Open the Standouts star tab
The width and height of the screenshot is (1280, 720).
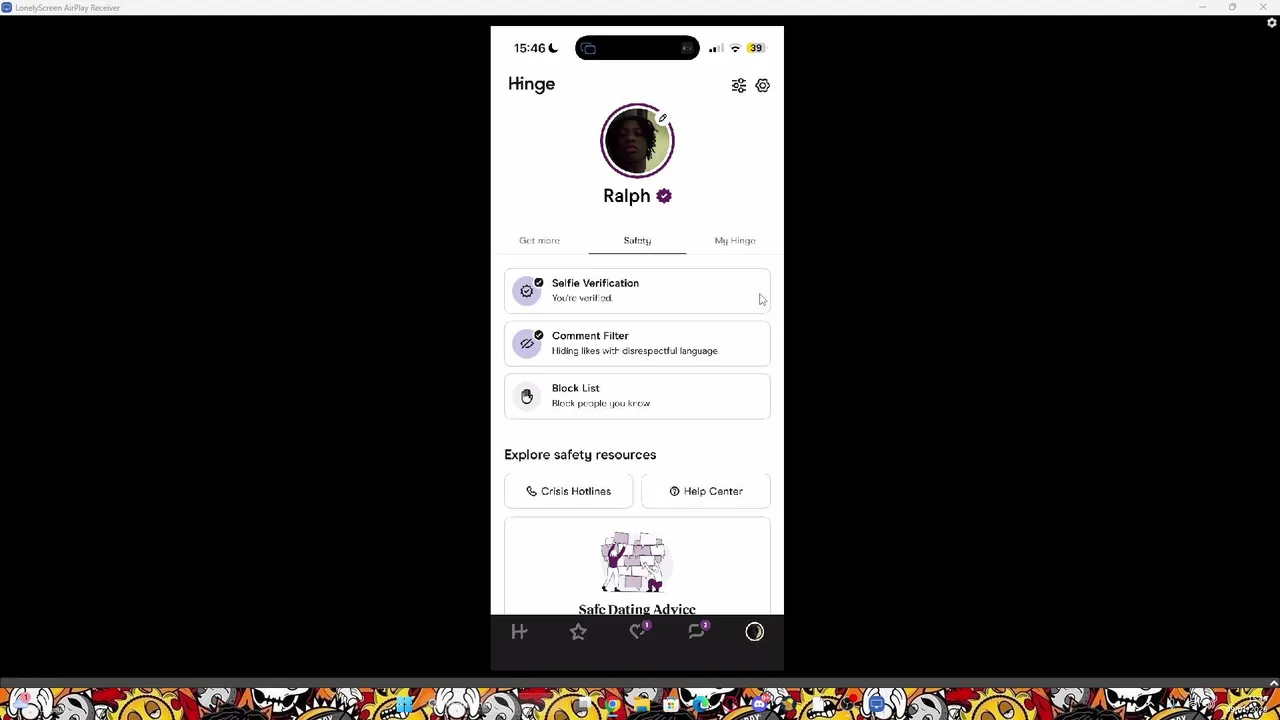[578, 632]
